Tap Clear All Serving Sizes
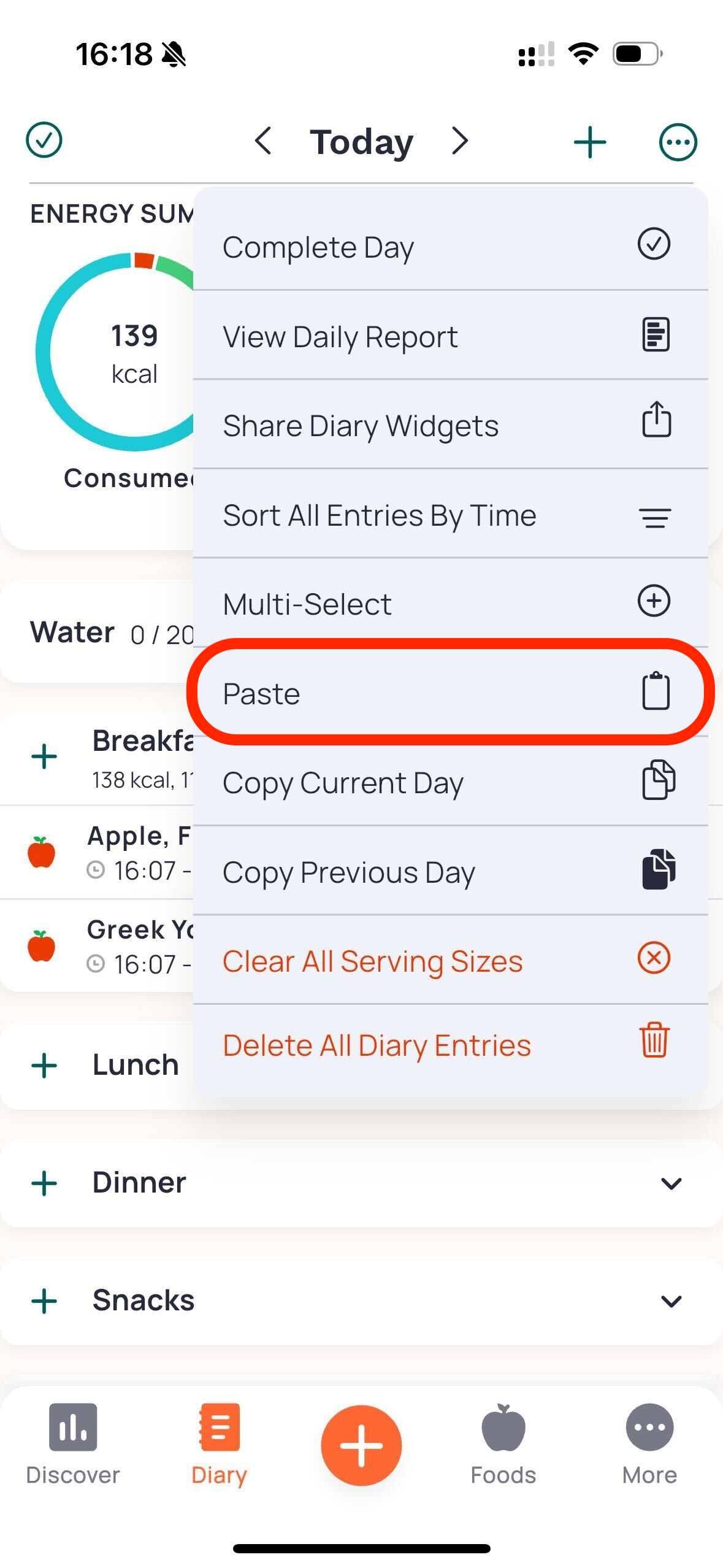The width and height of the screenshot is (723, 1568). pyautogui.click(x=449, y=961)
